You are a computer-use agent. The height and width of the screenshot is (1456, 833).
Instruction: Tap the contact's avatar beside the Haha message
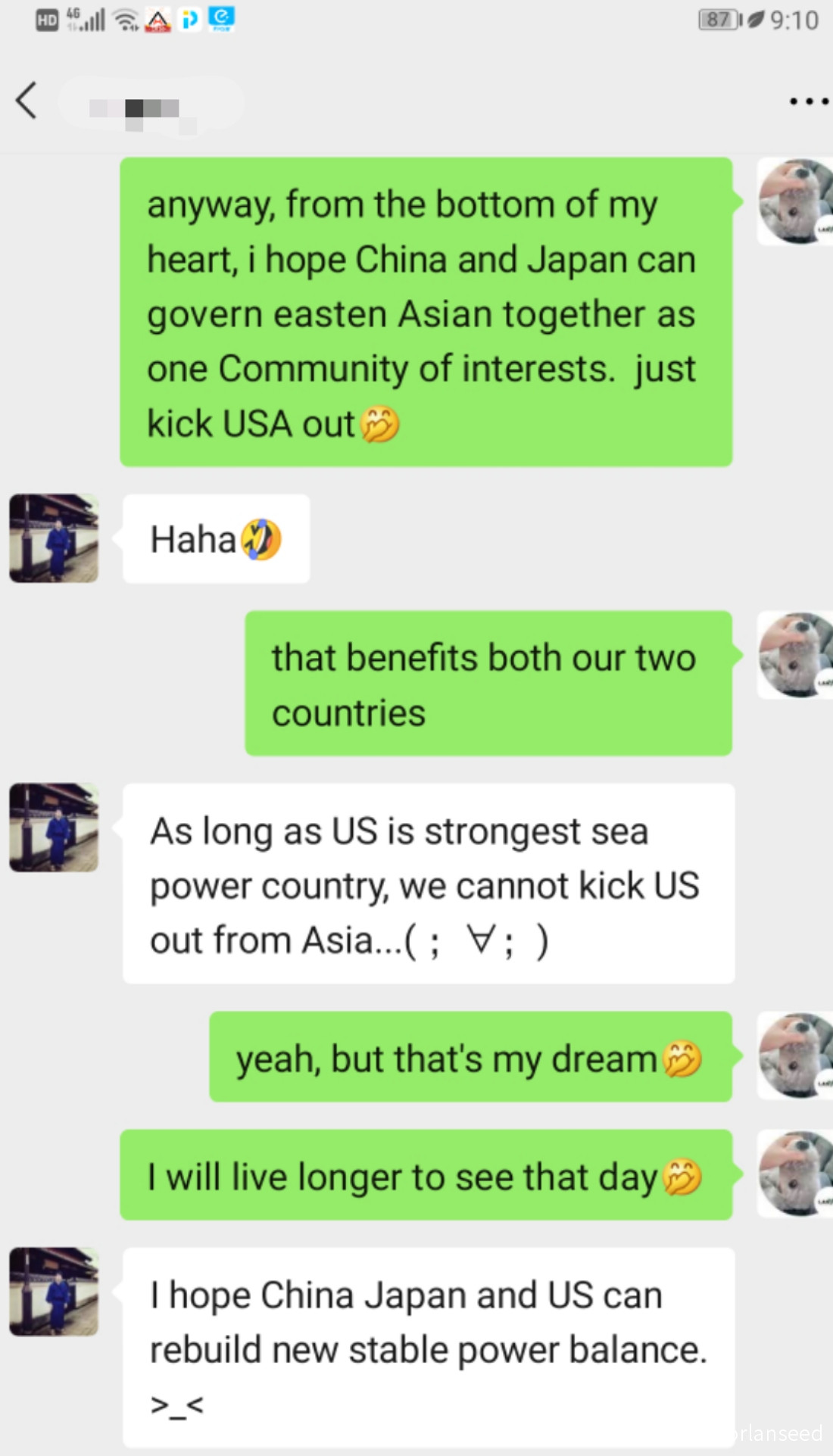(x=54, y=538)
